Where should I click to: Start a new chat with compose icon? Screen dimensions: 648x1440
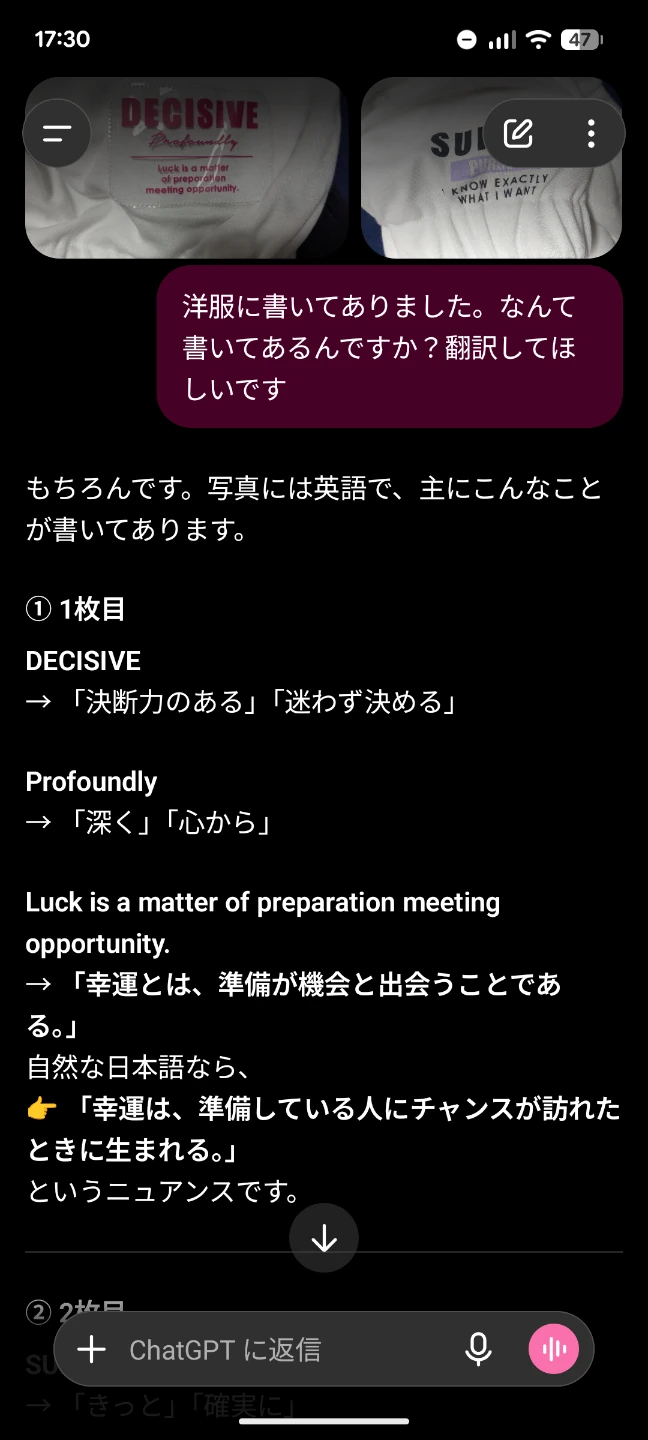518,133
